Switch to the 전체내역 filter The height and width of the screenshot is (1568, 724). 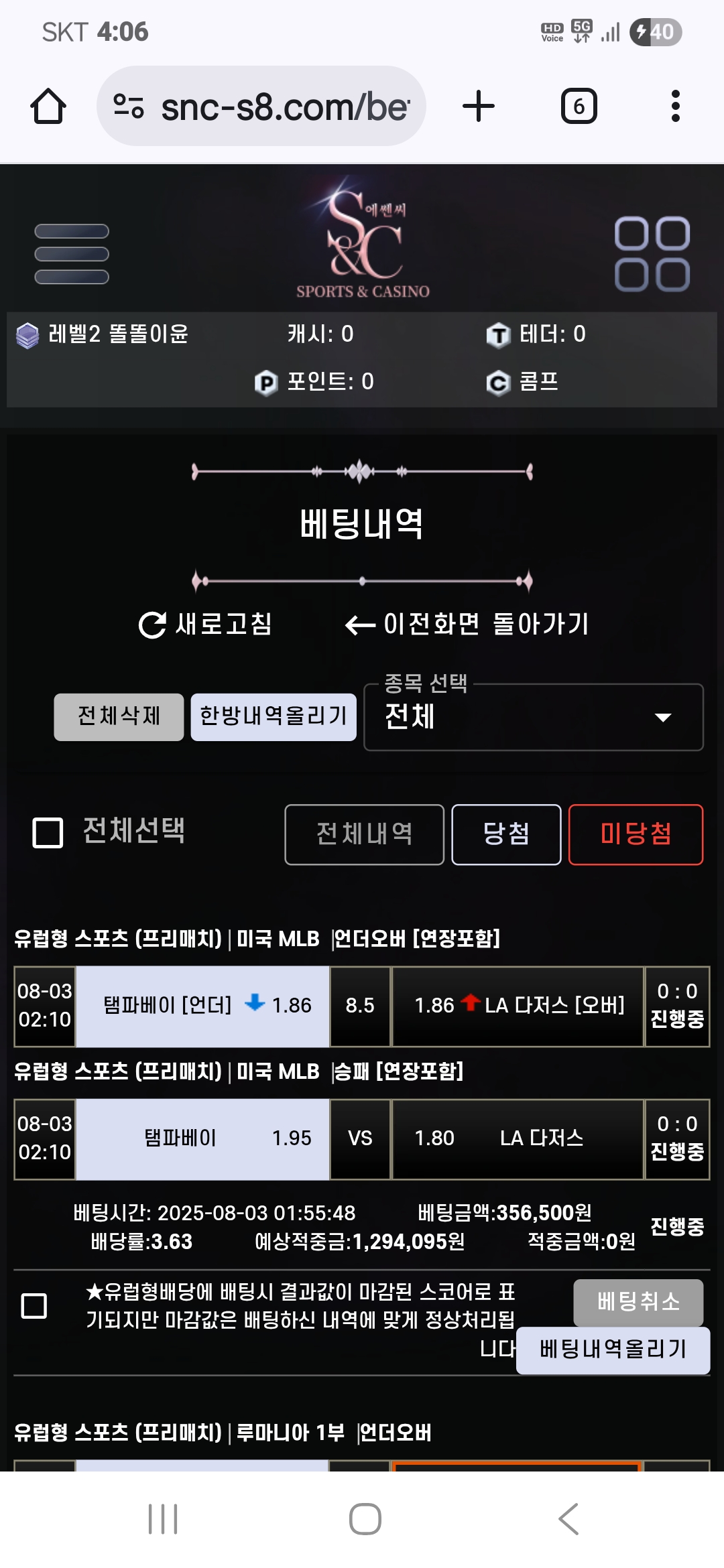[x=364, y=834]
